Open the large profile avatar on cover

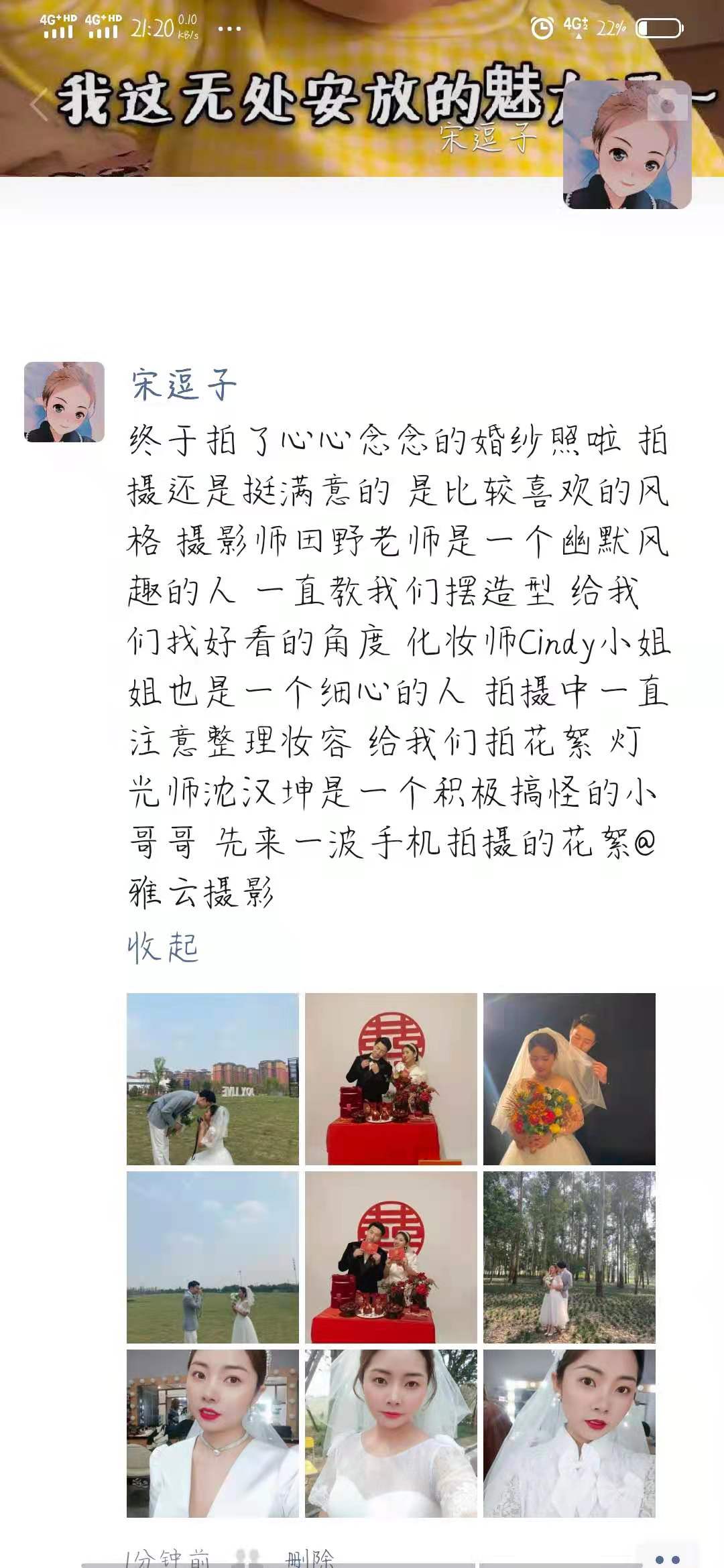pyautogui.click(x=627, y=146)
